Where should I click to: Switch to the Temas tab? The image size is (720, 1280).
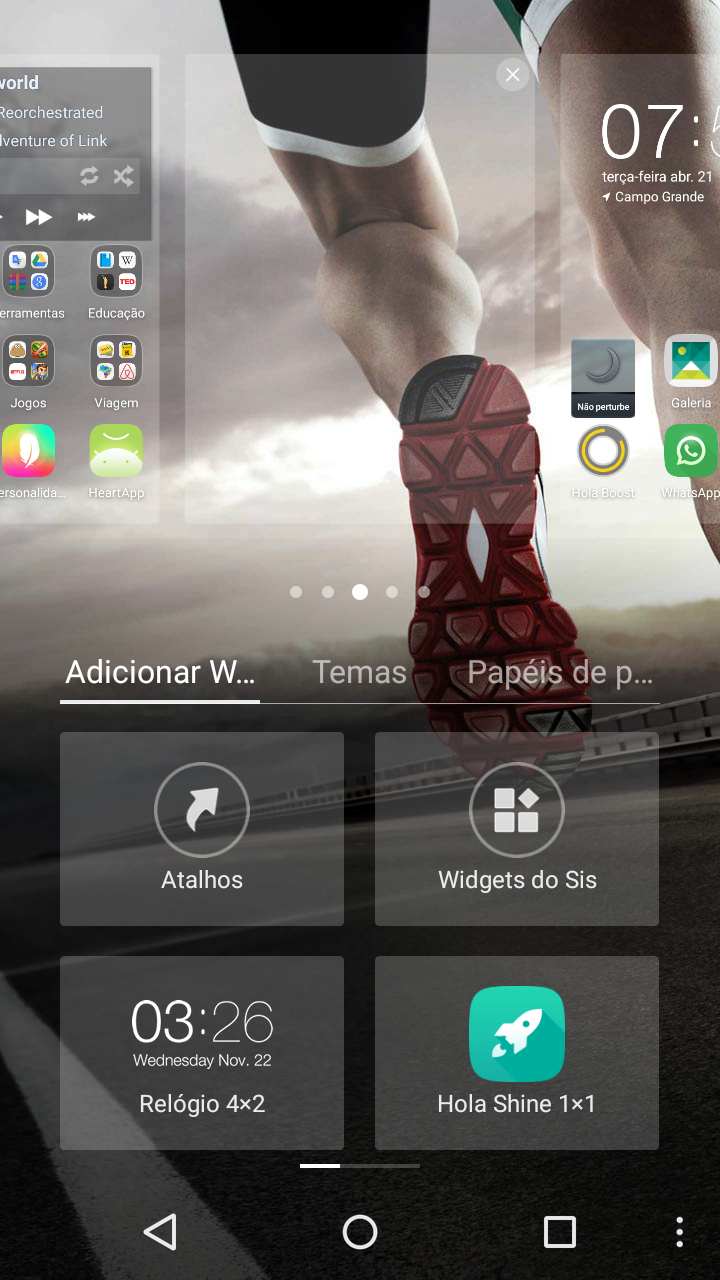(x=359, y=672)
